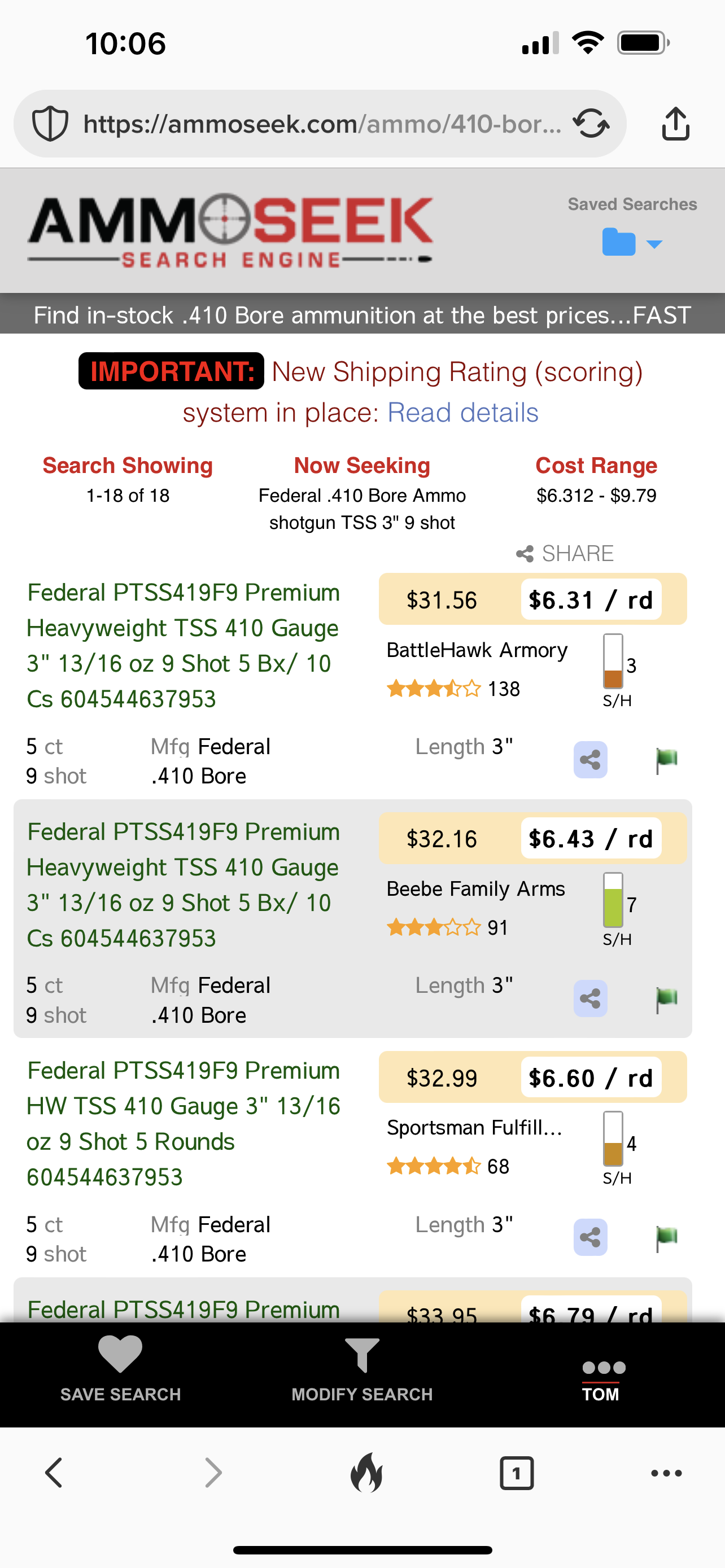This screenshot has height=1568, width=725.
Task: Share the Beebe Family Arms listing
Action: (x=590, y=998)
